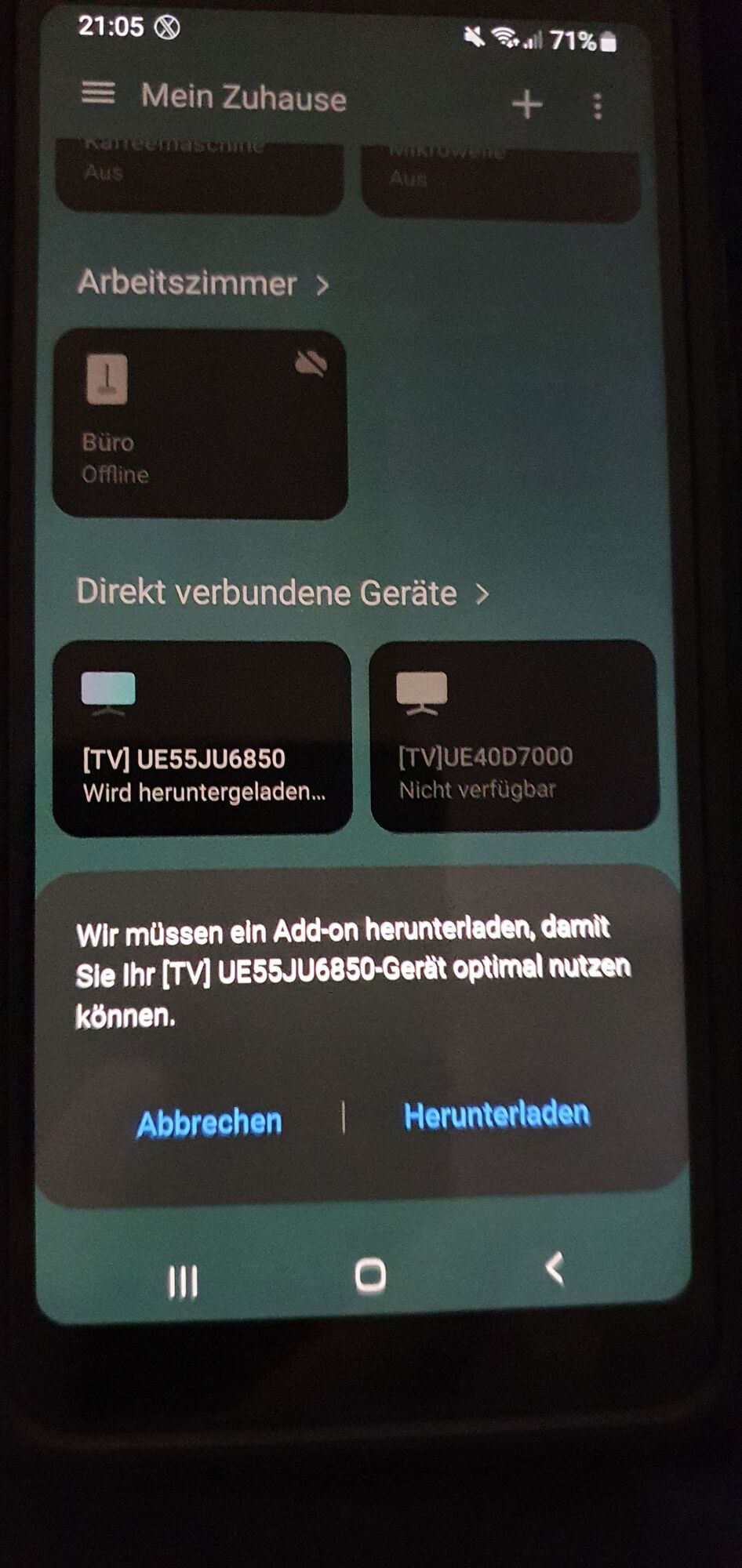The image size is (742, 1568).
Task: Open the hamburger drawer menu
Action: (x=98, y=93)
